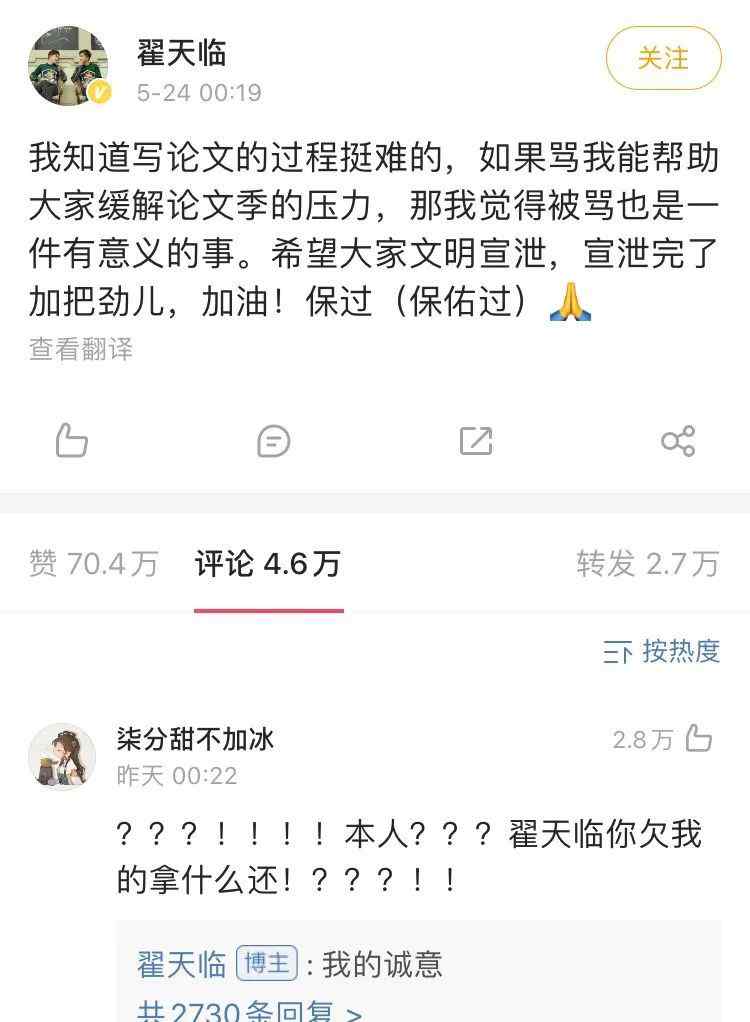The image size is (750, 1022).
Task: Change comment sorting from 按热度
Action: click(x=662, y=652)
